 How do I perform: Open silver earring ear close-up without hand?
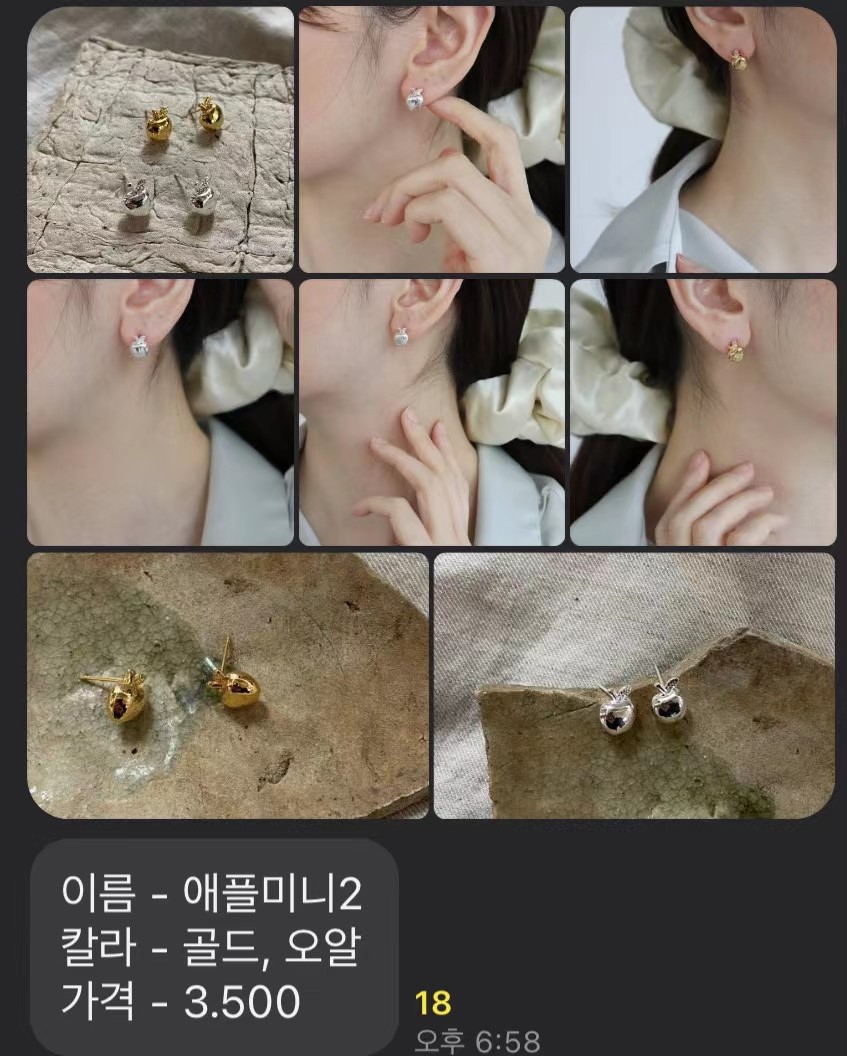tap(160, 412)
